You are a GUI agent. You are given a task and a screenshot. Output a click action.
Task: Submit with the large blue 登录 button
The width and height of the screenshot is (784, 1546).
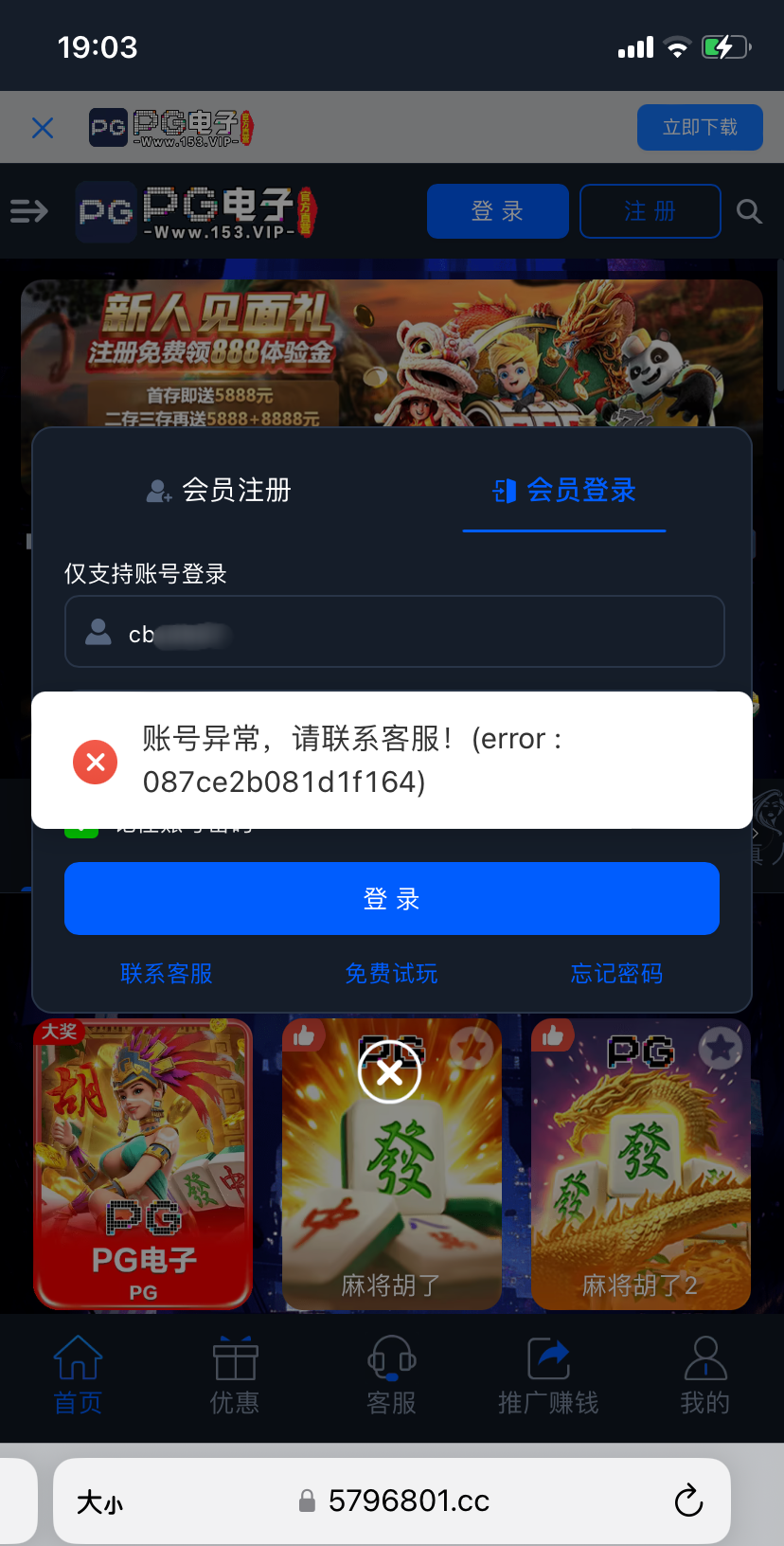tap(391, 899)
